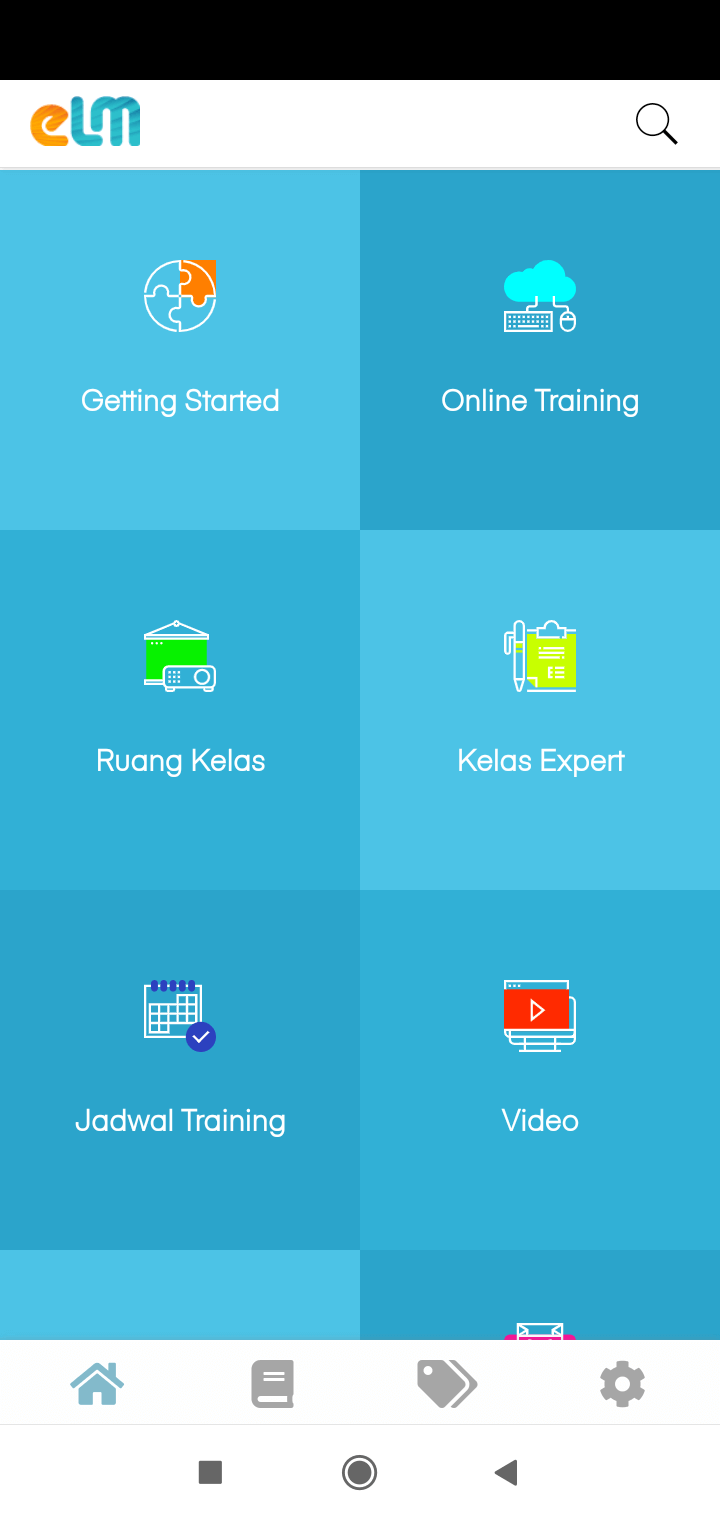The image size is (720, 1520).
Task: Tap the system recent apps button
Action: tap(210, 1472)
